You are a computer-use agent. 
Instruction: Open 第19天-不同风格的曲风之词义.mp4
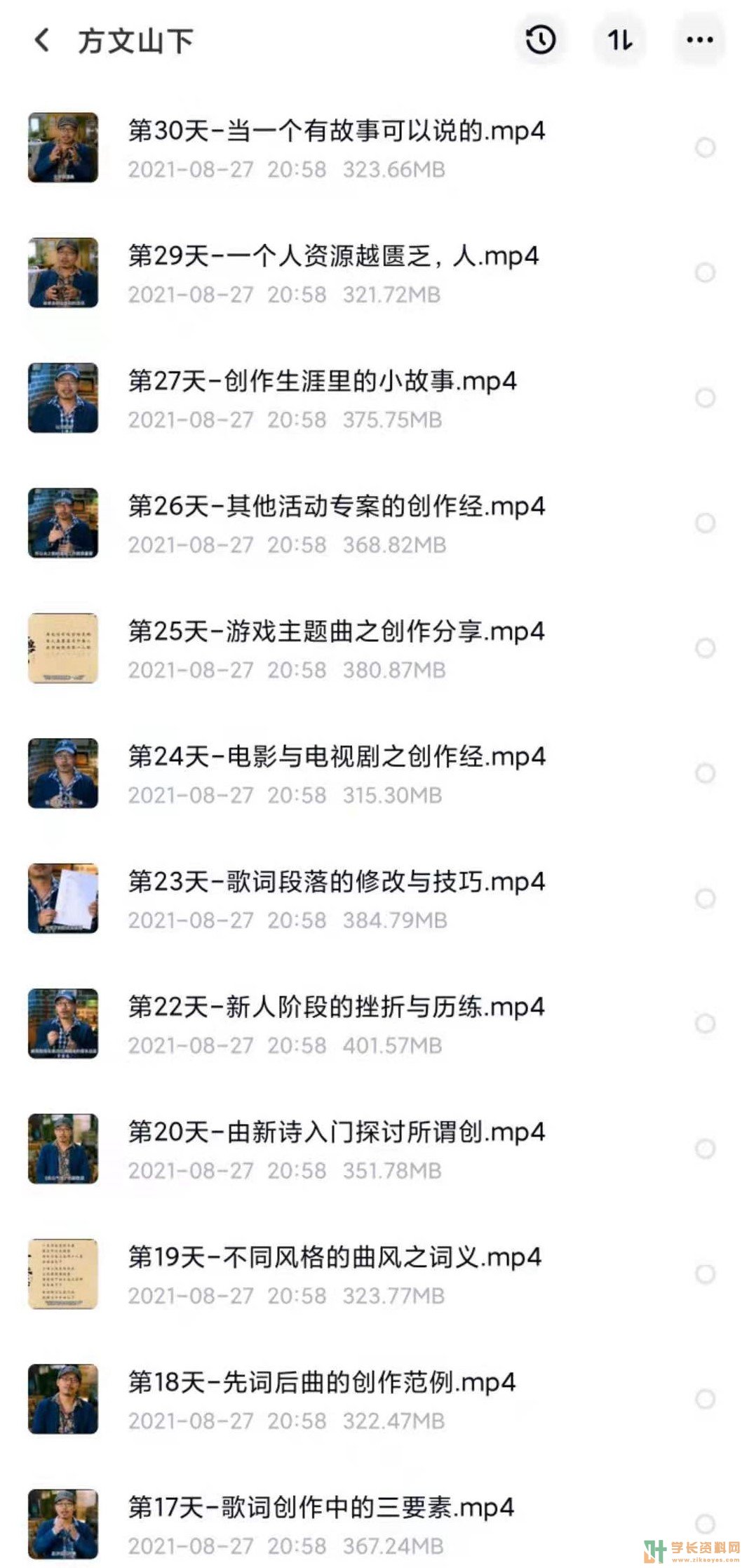[x=335, y=1257]
